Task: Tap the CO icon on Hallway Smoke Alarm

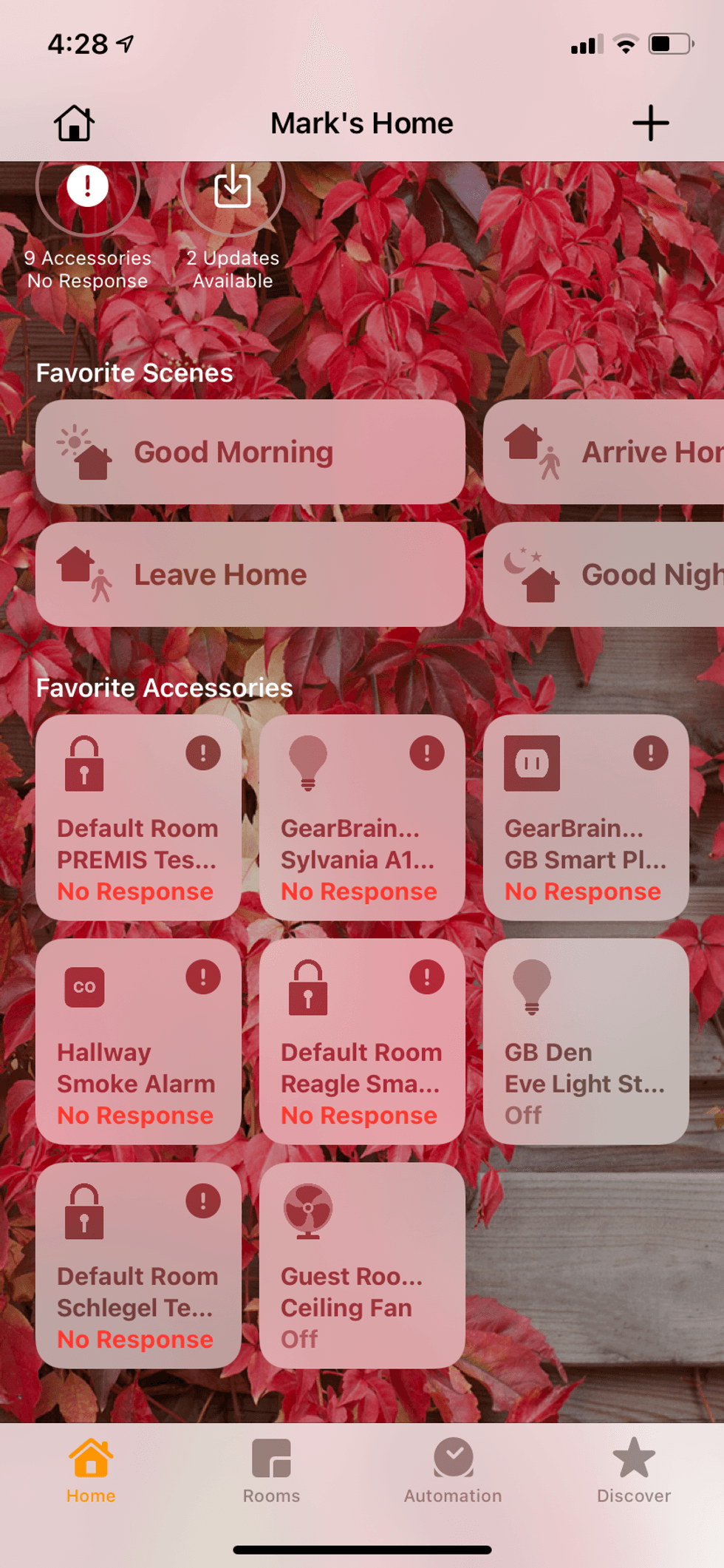Action: click(x=83, y=987)
